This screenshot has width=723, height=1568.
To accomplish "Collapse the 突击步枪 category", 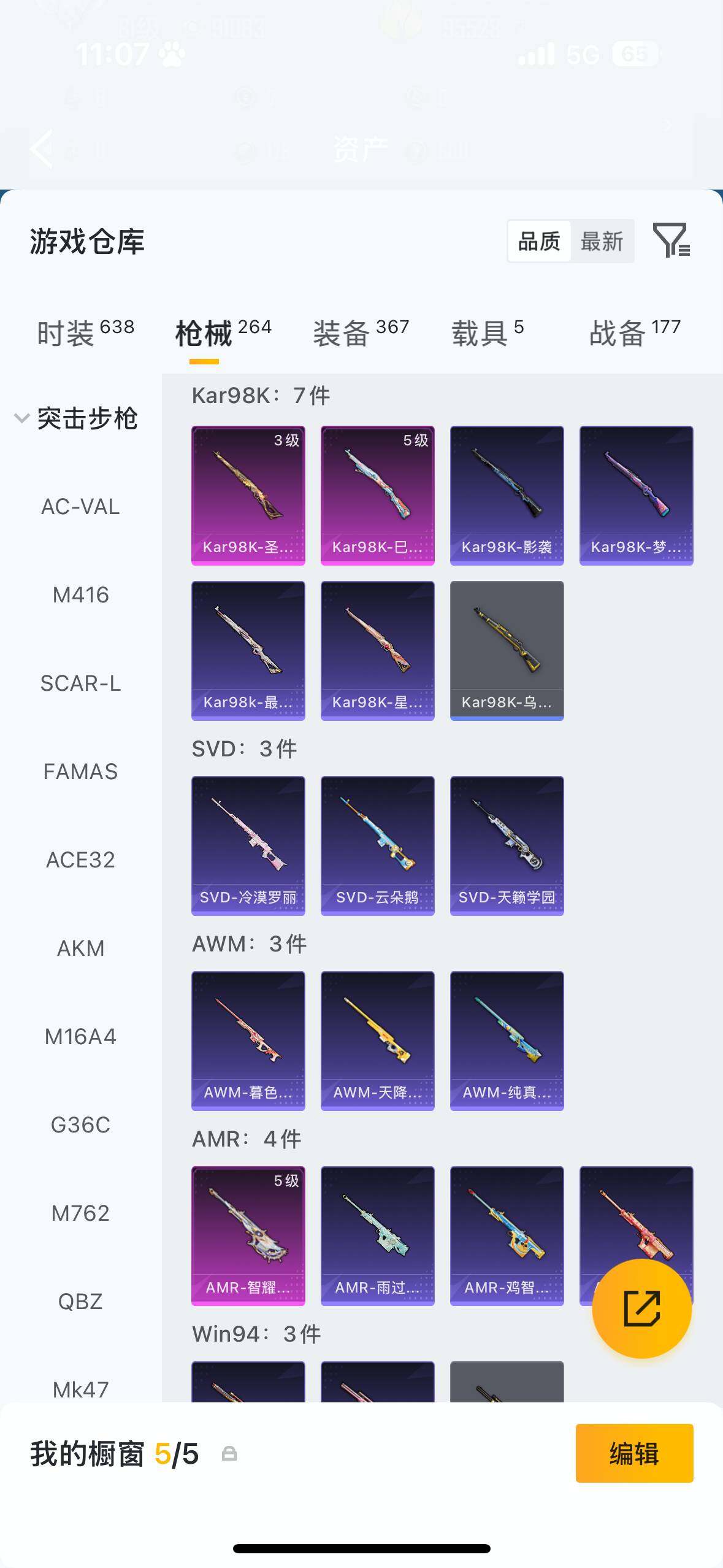I will 77,418.
